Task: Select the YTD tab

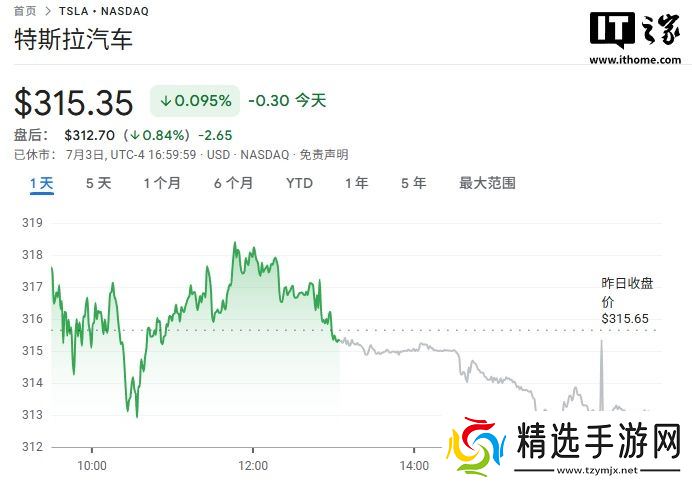Action: tap(299, 183)
